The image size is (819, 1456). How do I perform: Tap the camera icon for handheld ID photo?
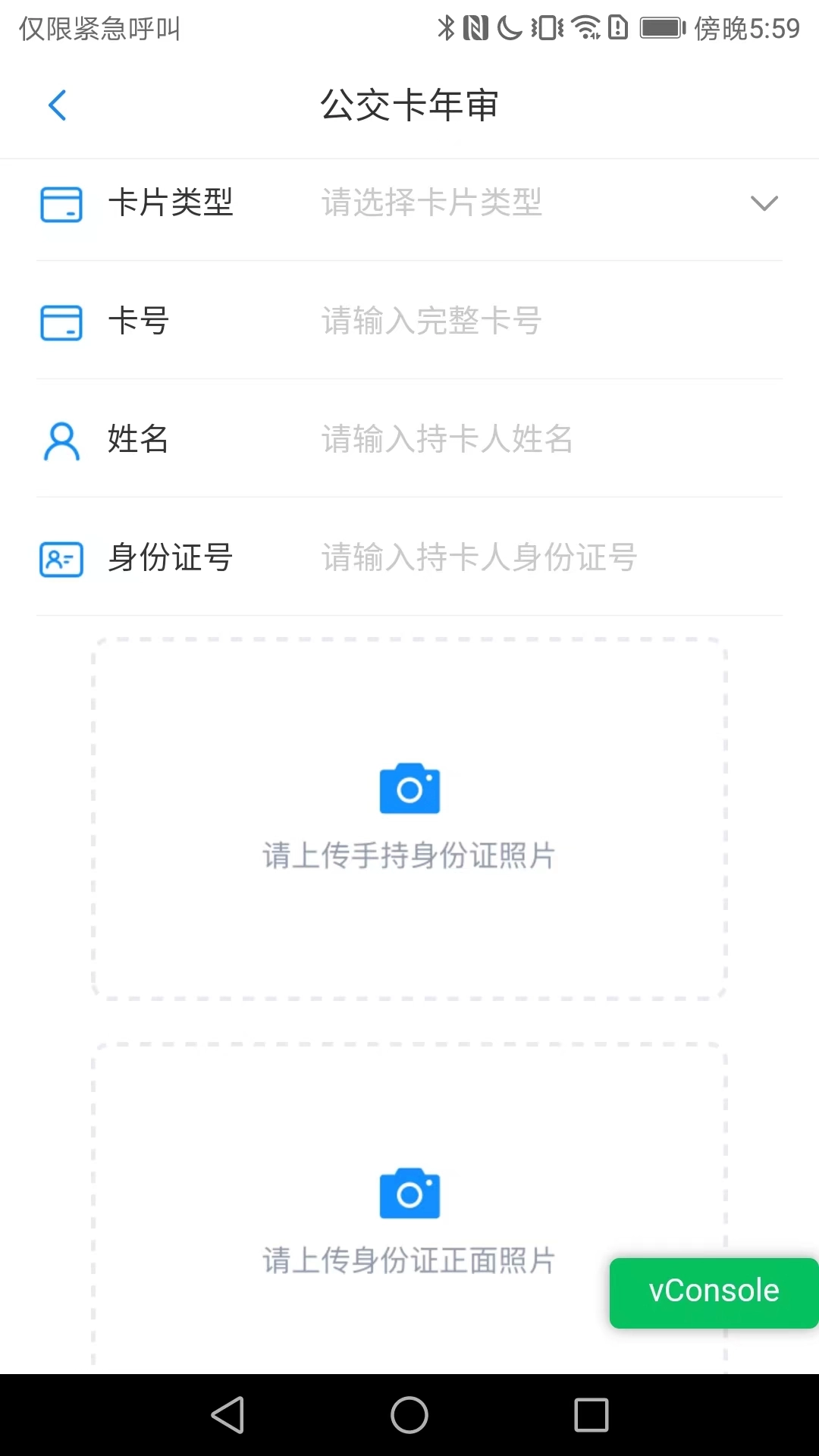(409, 789)
